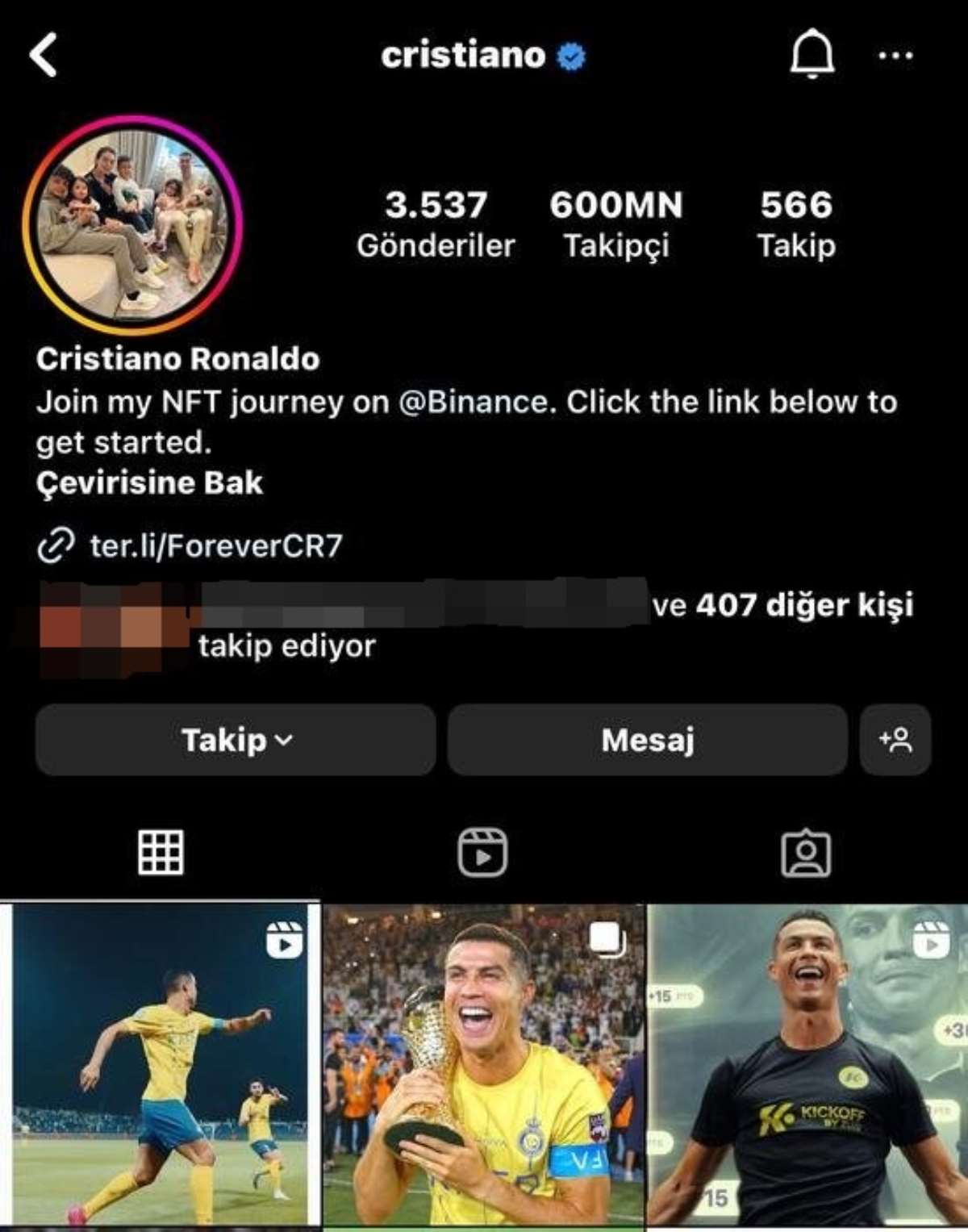Switch to the tagged photos tab
Screen dimensions: 968x1232
pos(805,854)
